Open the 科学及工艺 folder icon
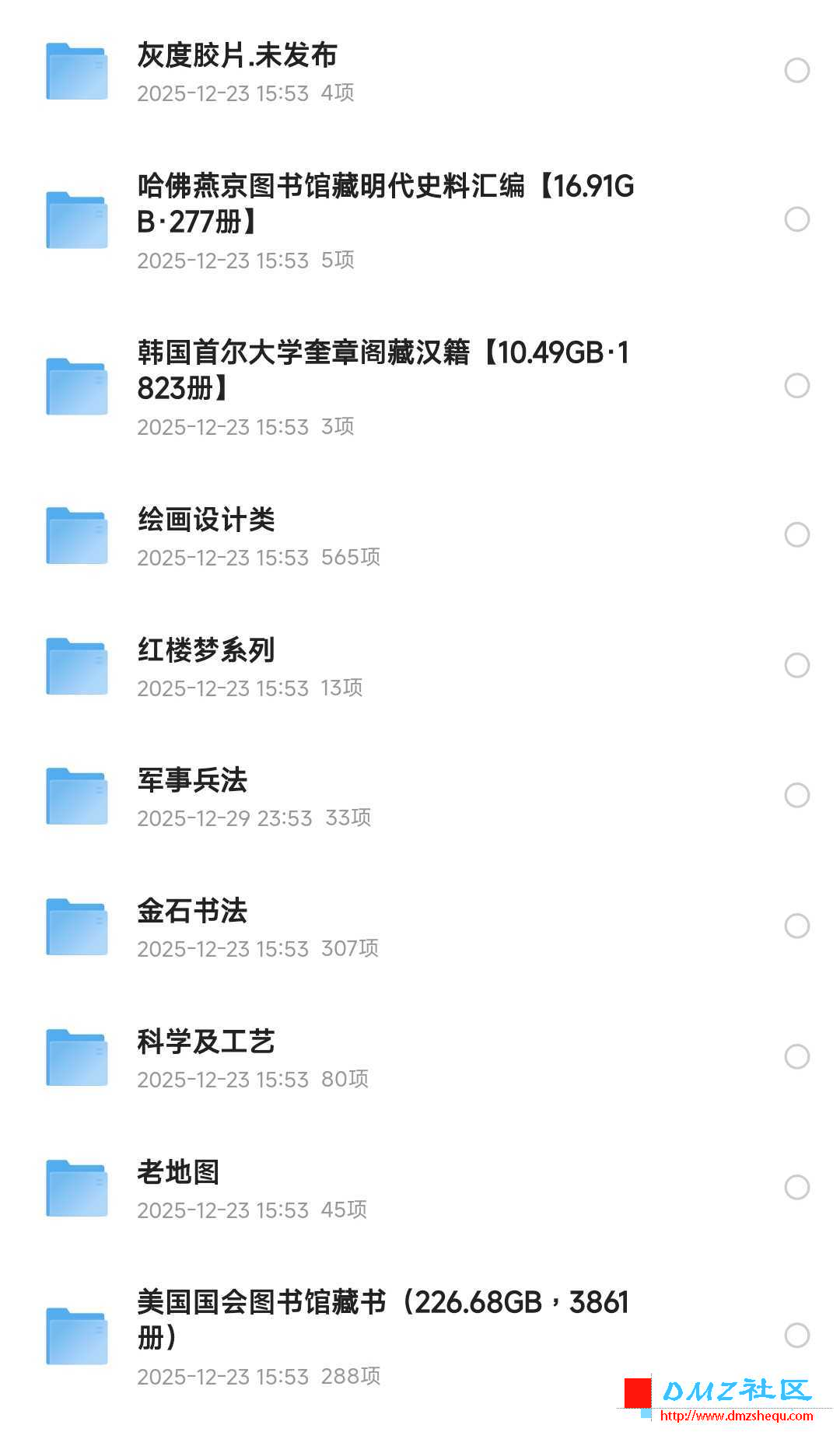840x1432 pixels. point(78,1058)
